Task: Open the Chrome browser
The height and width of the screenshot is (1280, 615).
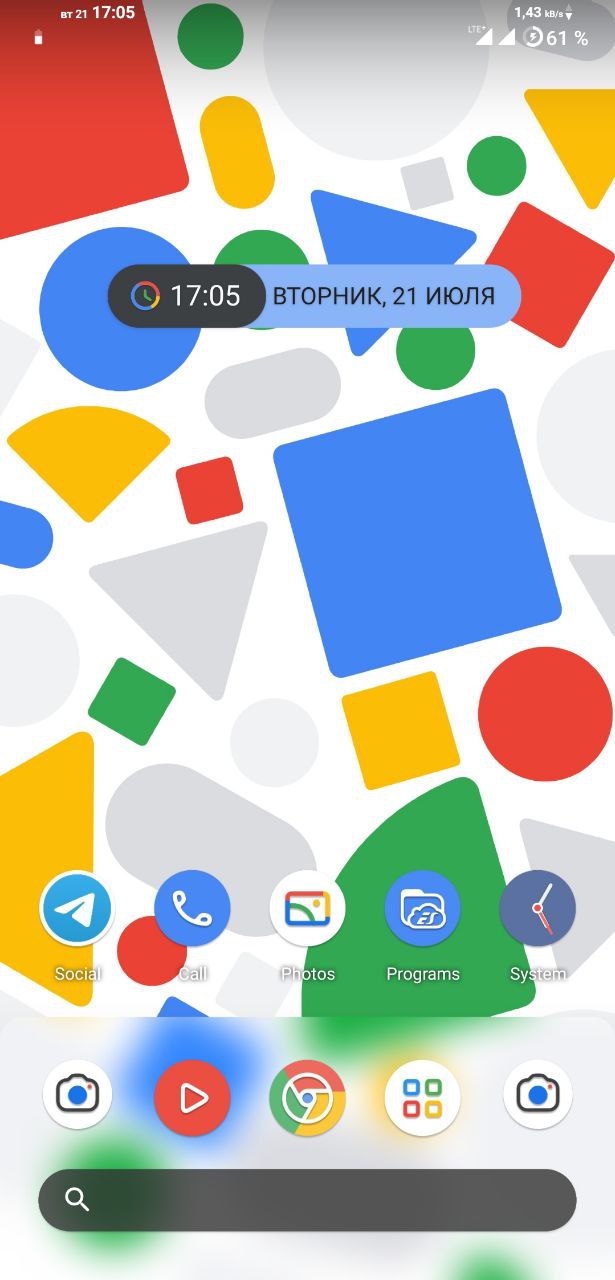Action: click(307, 1098)
